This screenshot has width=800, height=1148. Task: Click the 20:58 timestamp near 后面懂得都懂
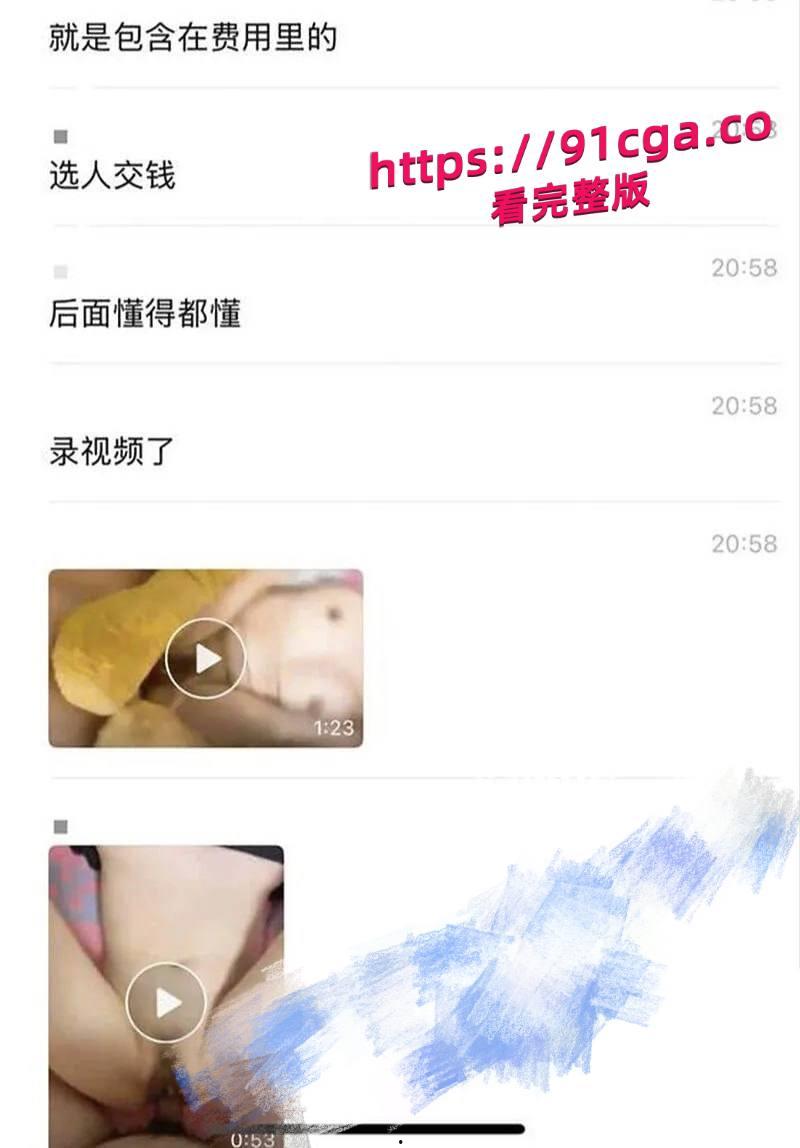[x=744, y=265]
